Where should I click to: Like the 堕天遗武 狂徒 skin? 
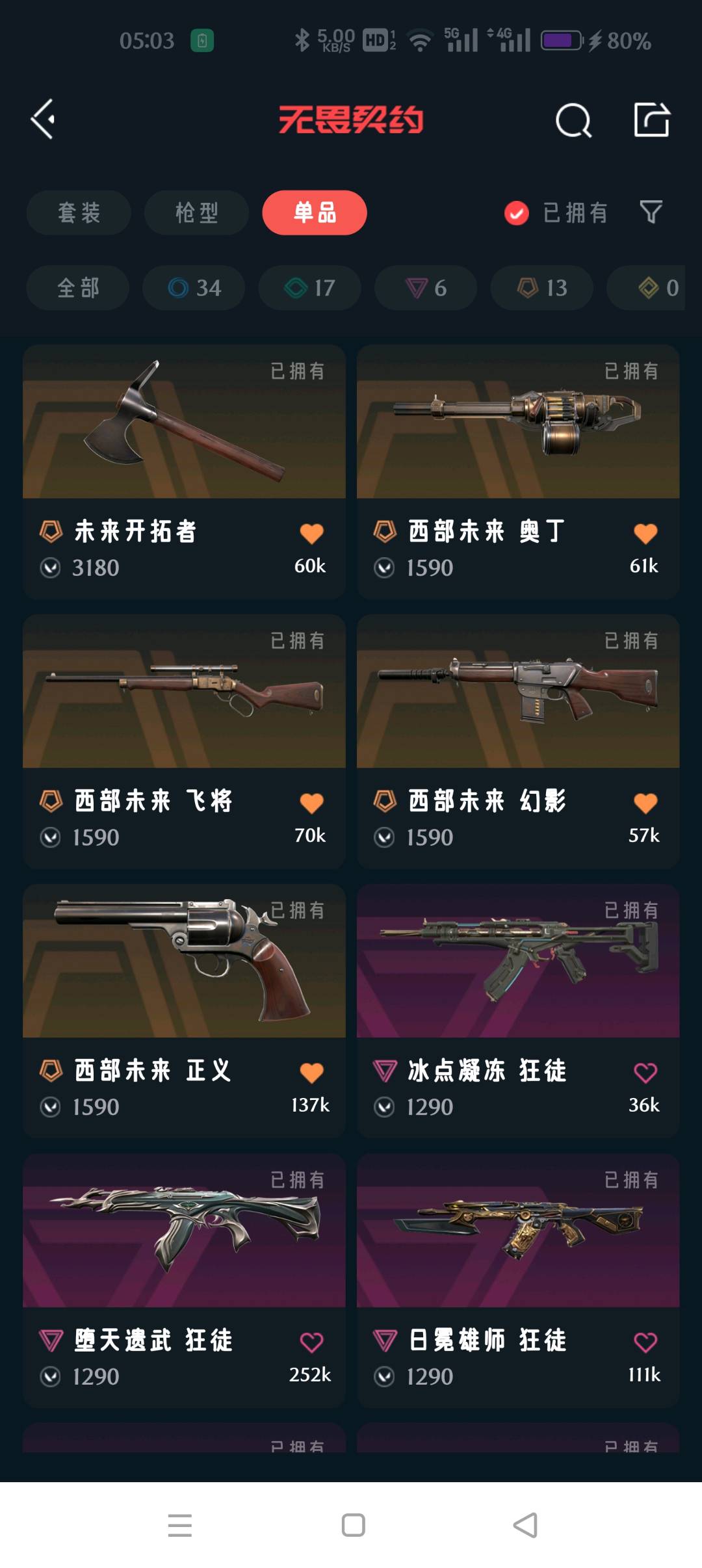311,1342
